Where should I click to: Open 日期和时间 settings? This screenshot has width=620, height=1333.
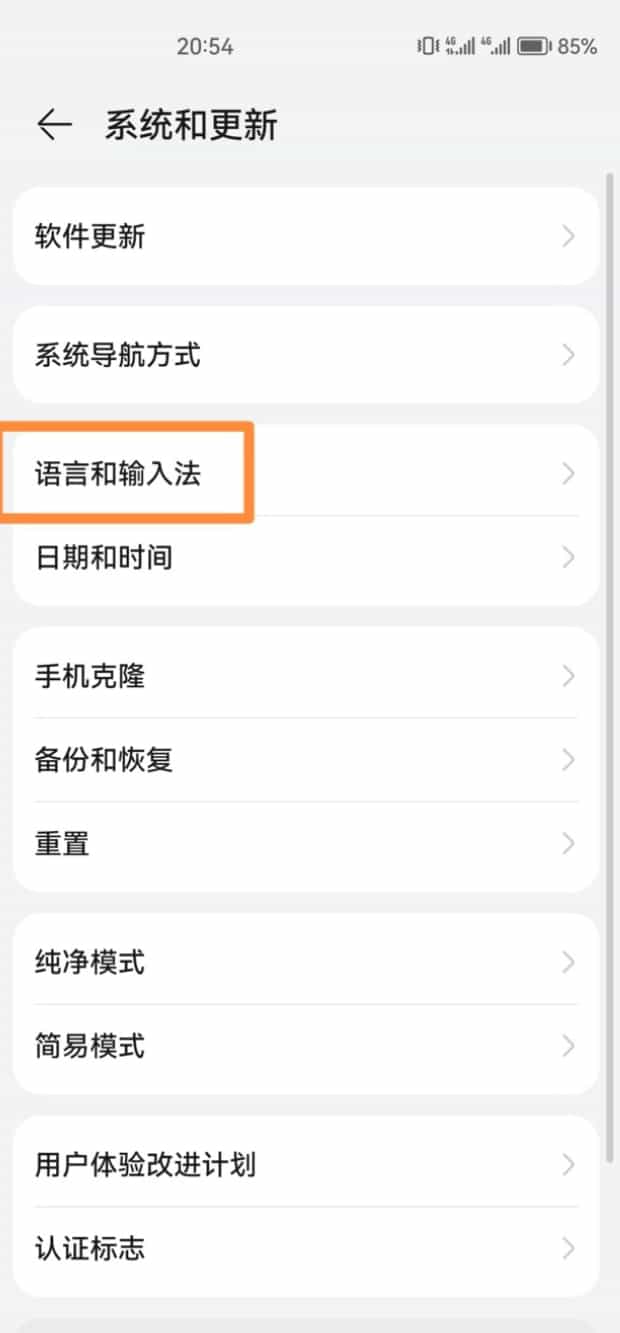[306, 558]
